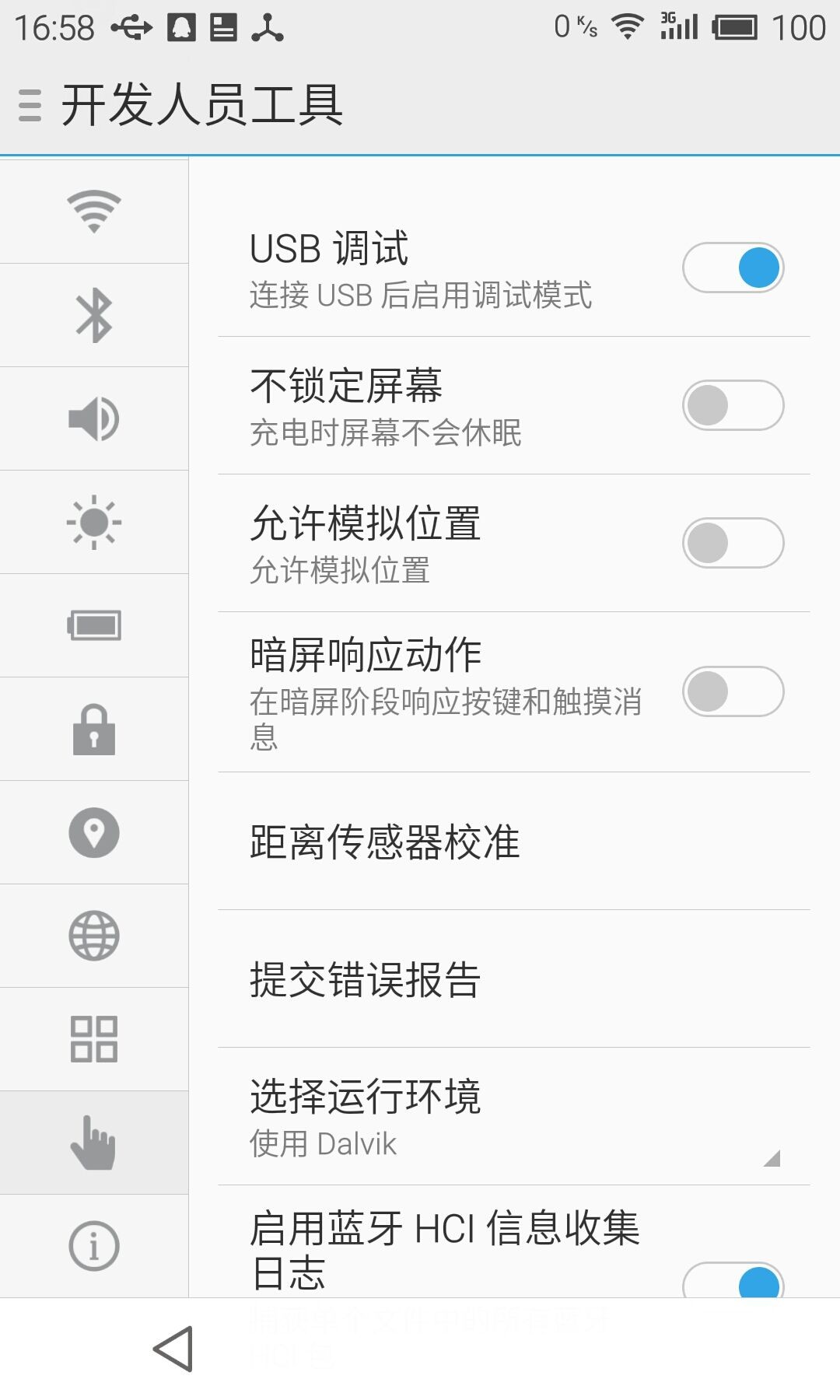Image resolution: width=840 pixels, height=1400 pixels.
Task: Turn off 启用蓝牙 HCI 信息收集日志
Action: point(733,1280)
